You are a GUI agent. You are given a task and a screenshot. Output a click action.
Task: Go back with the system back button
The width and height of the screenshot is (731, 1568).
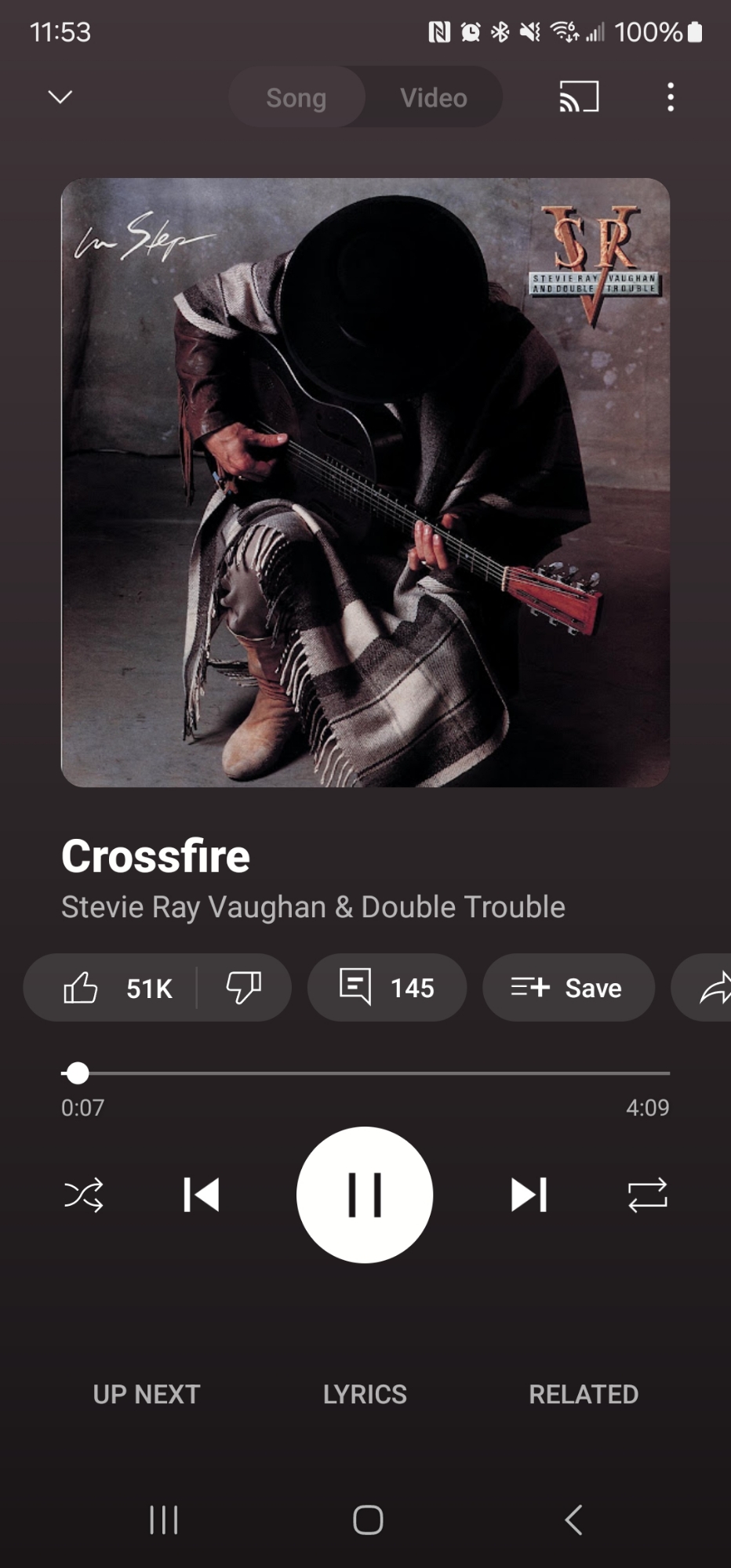(x=573, y=1519)
